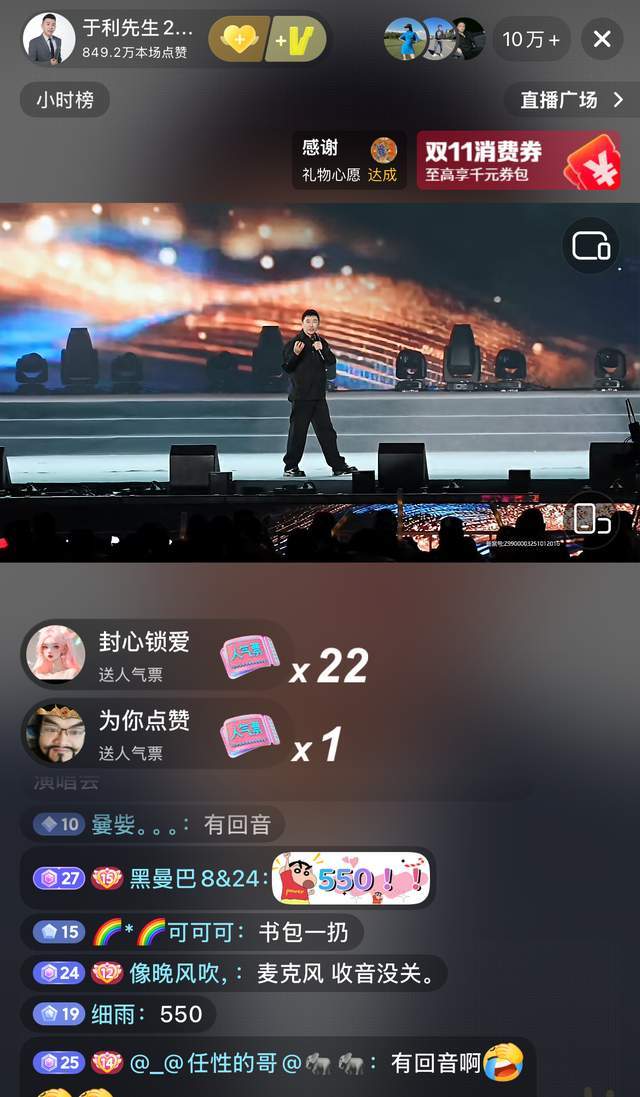Open the 10万+ viewer list

tap(531, 39)
